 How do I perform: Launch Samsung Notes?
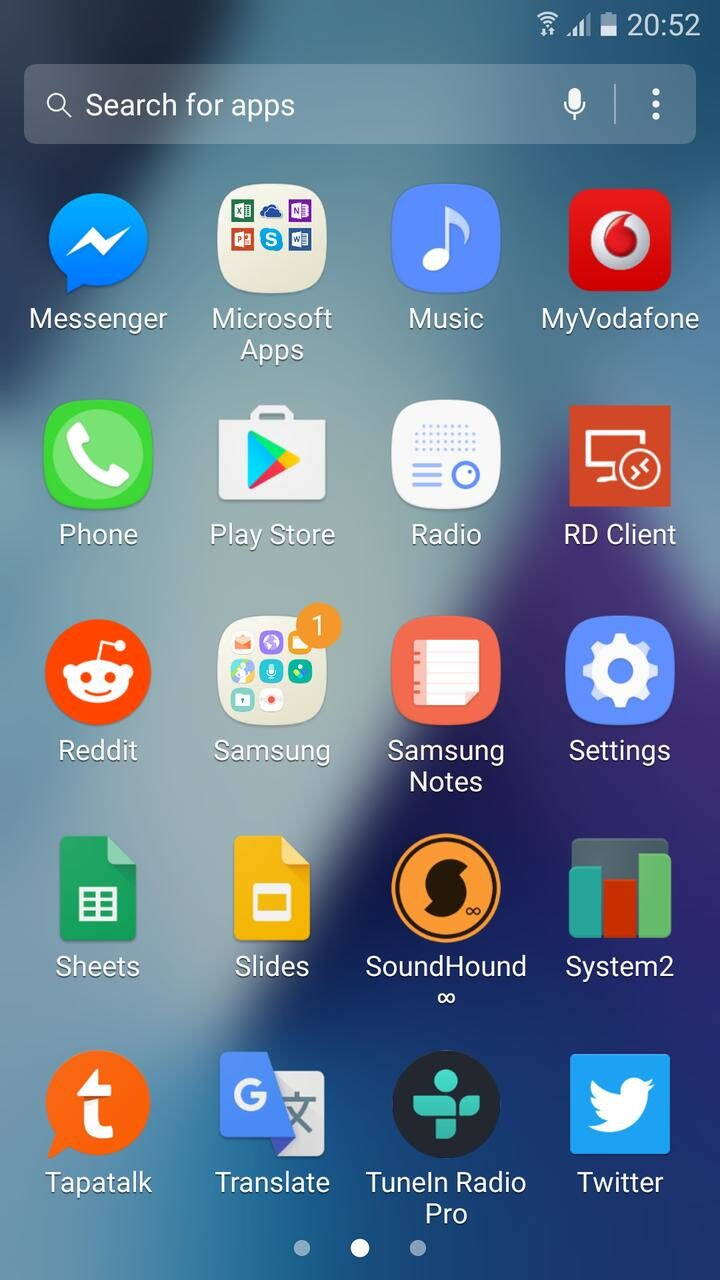(x=446, y=672)
